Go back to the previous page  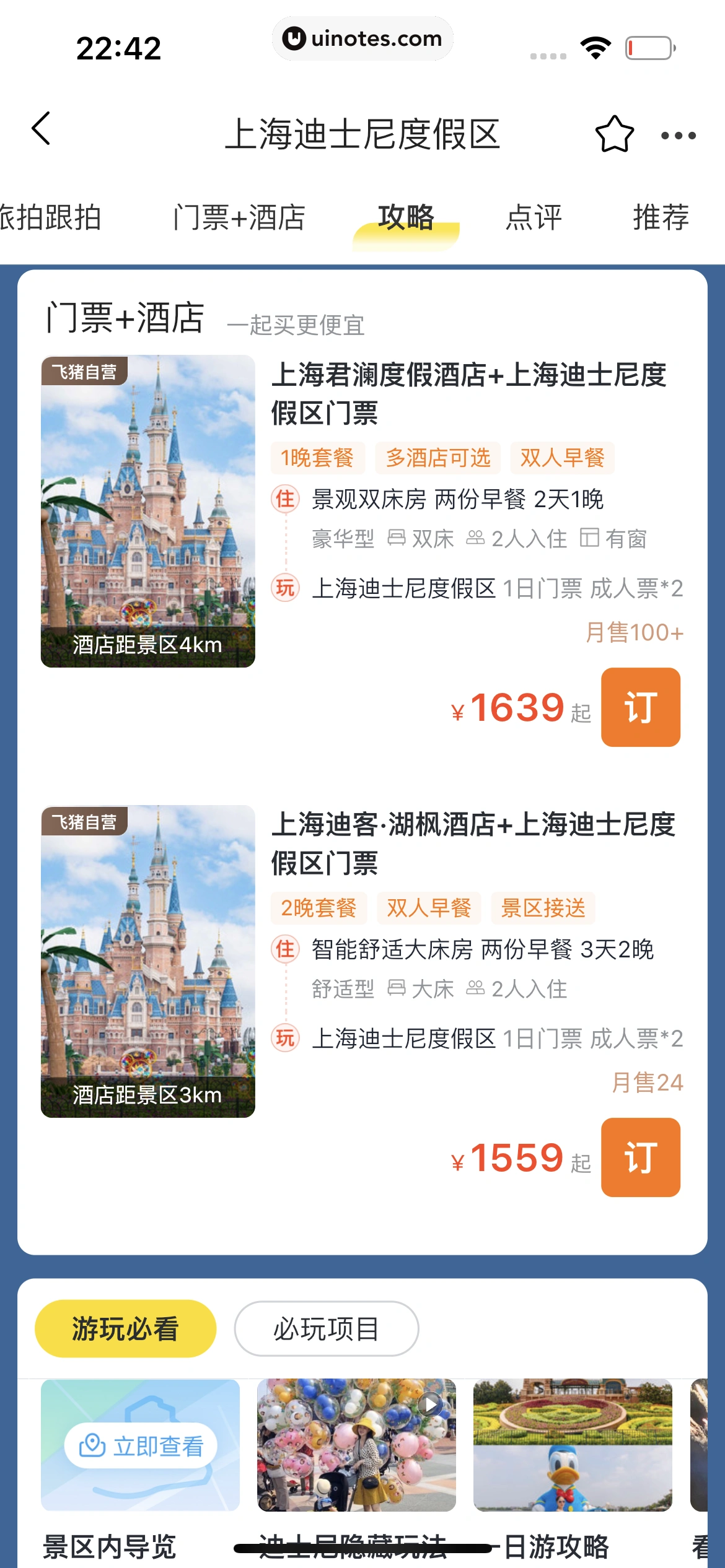(41, 129)
